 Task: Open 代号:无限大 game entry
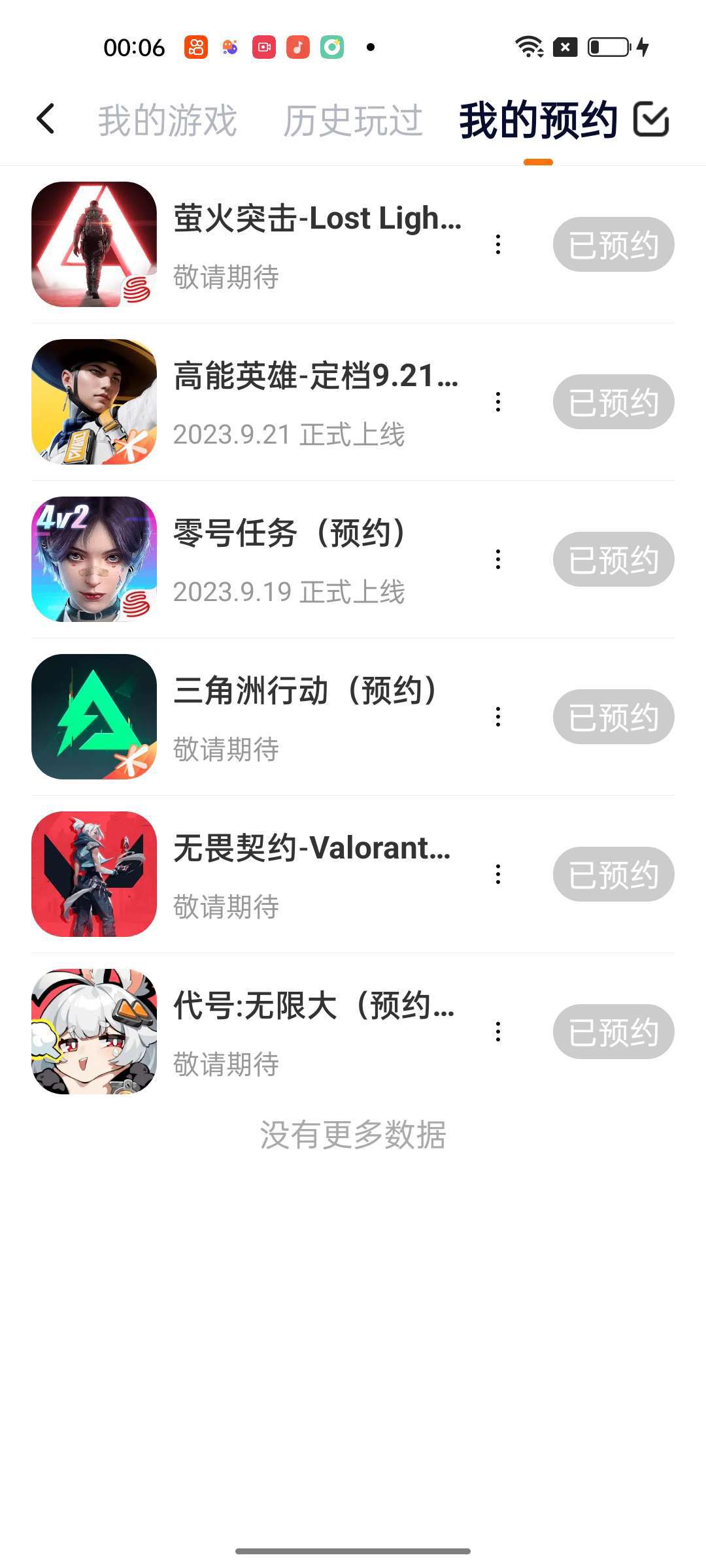(x=314, y=1006)
